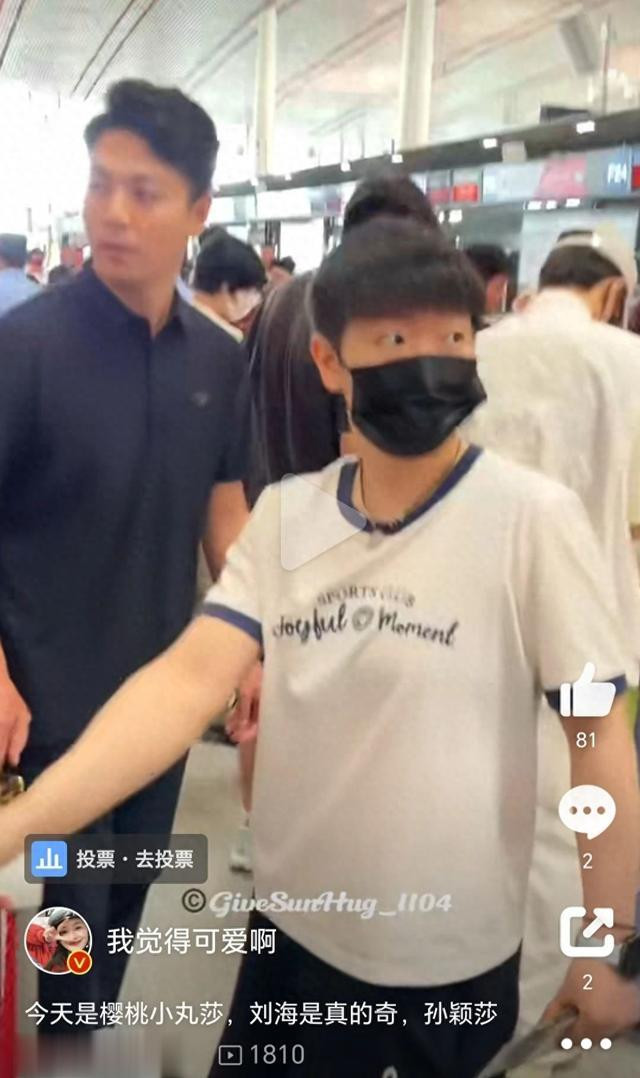
Task: Open the poster's profile avatar
Action: coord(58,940)
